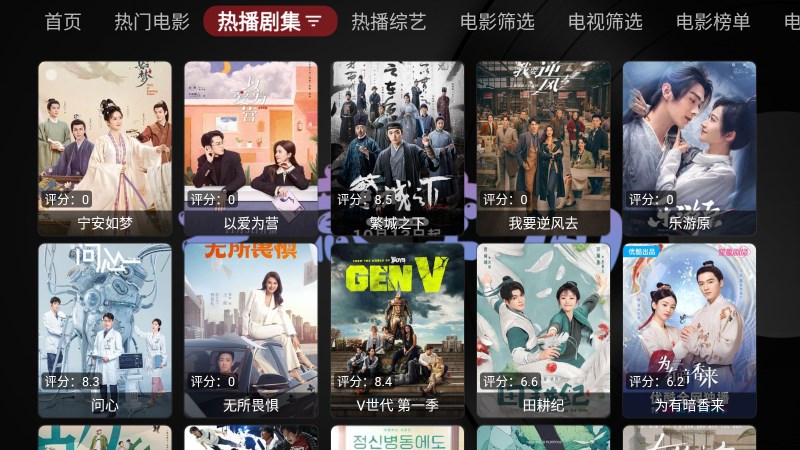
Task: Open 我要逆风去 details
Action: [x=543, y=147]
